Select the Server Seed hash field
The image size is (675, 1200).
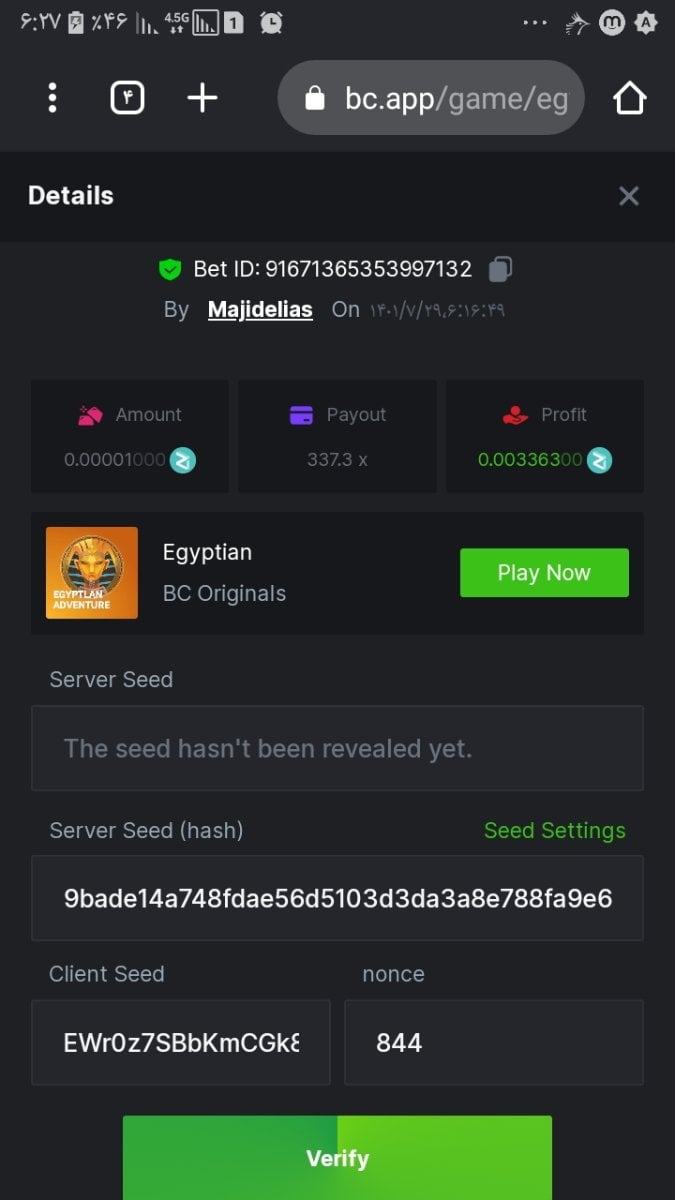[337, 898]
